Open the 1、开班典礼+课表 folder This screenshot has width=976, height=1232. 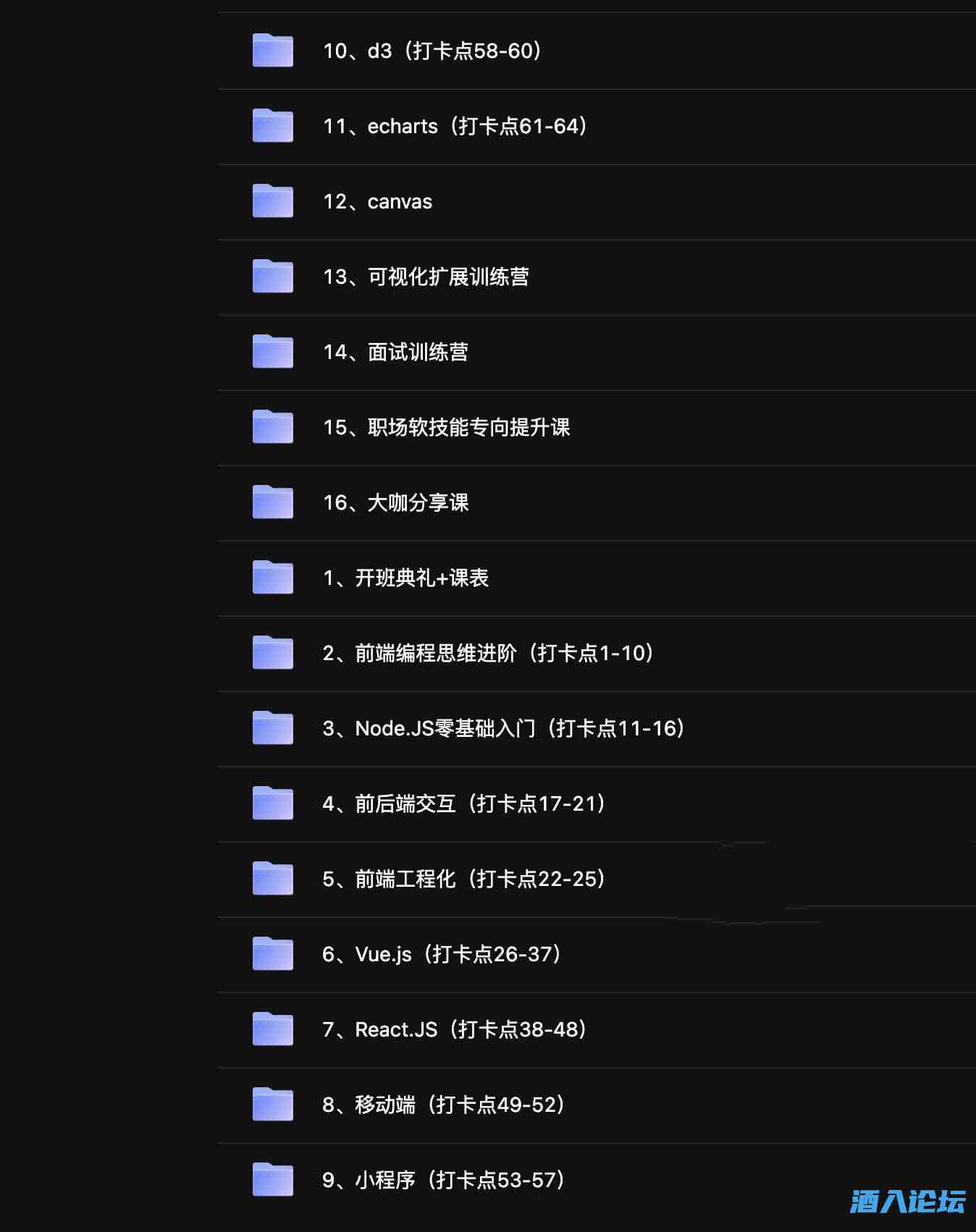[x=405, y=578]
